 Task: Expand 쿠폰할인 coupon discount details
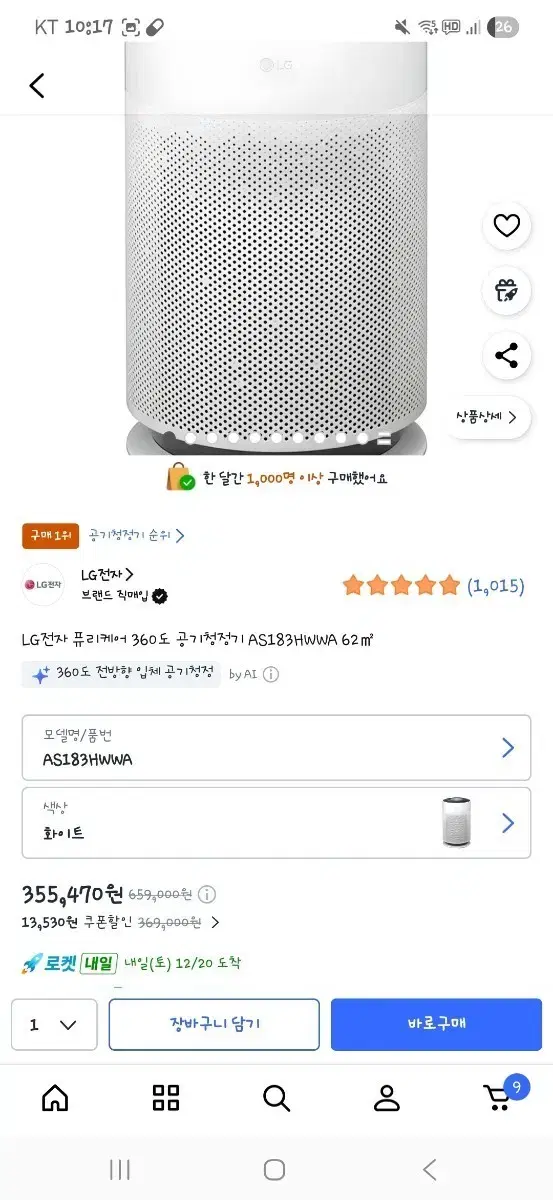coord(120,922)
